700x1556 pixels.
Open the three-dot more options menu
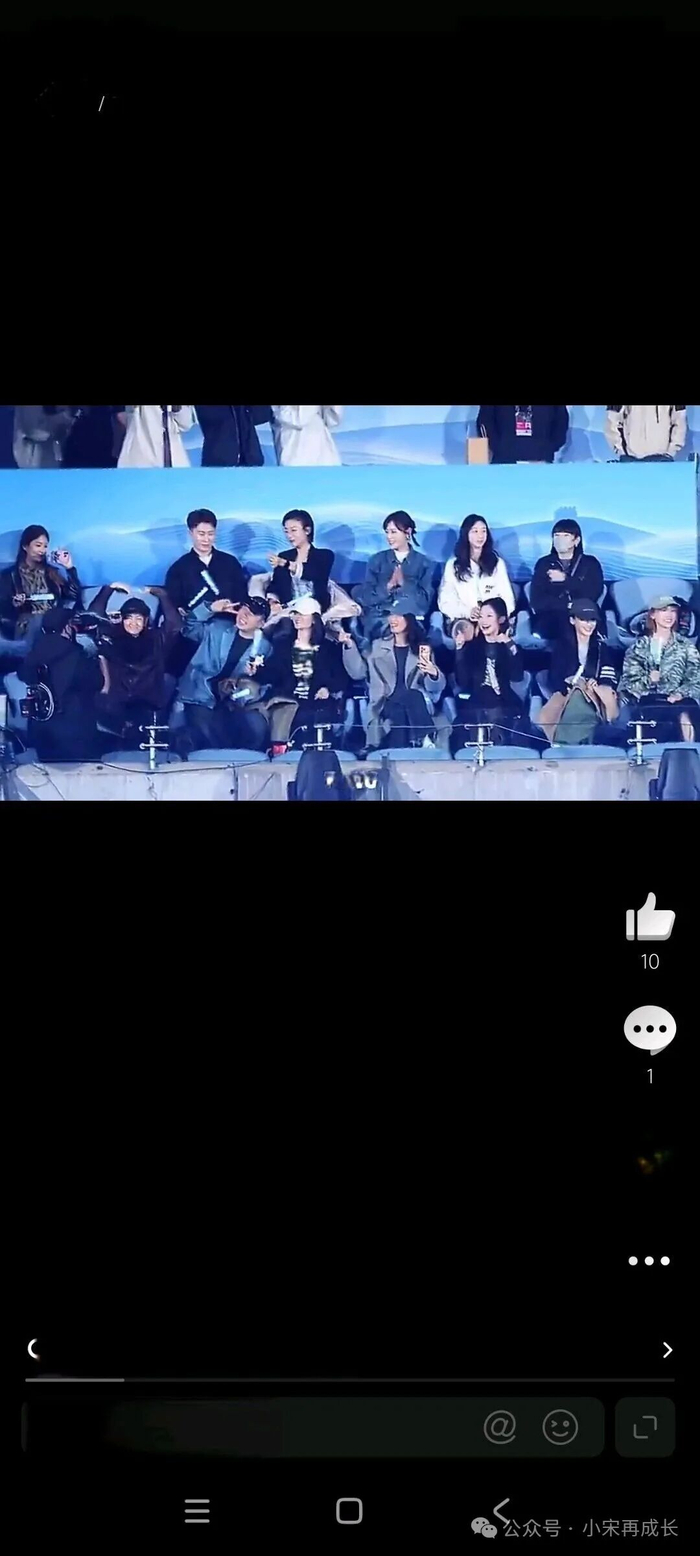tap(649, 1261)
